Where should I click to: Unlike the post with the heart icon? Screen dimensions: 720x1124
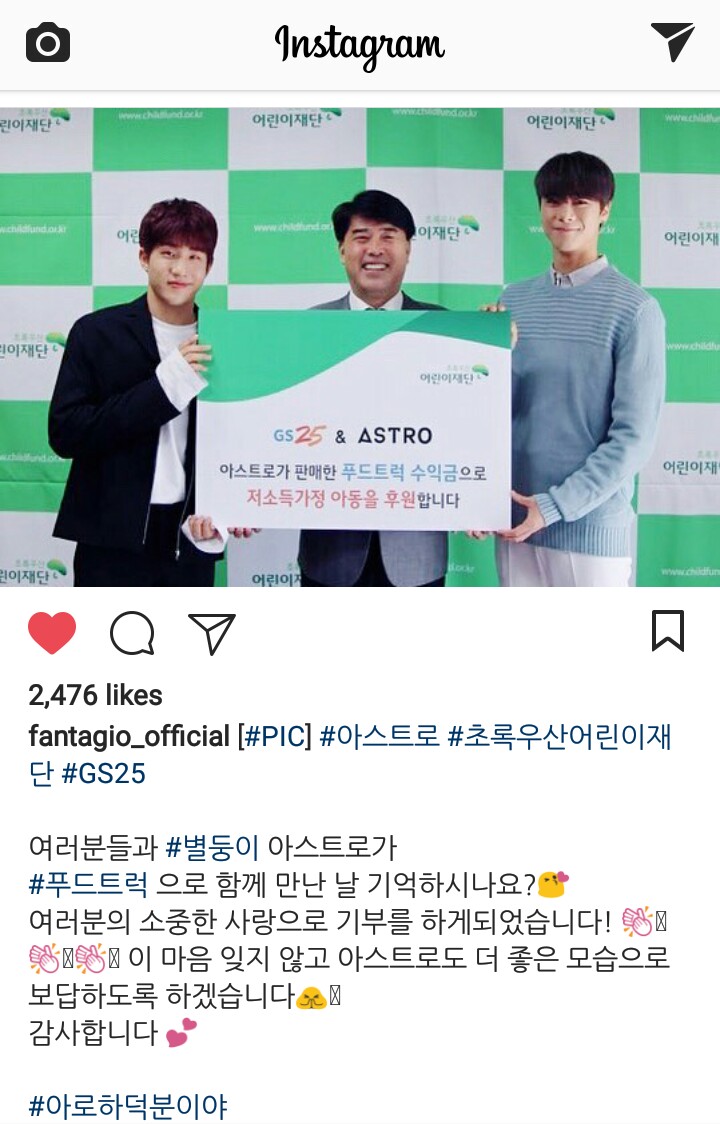point(52,633)
